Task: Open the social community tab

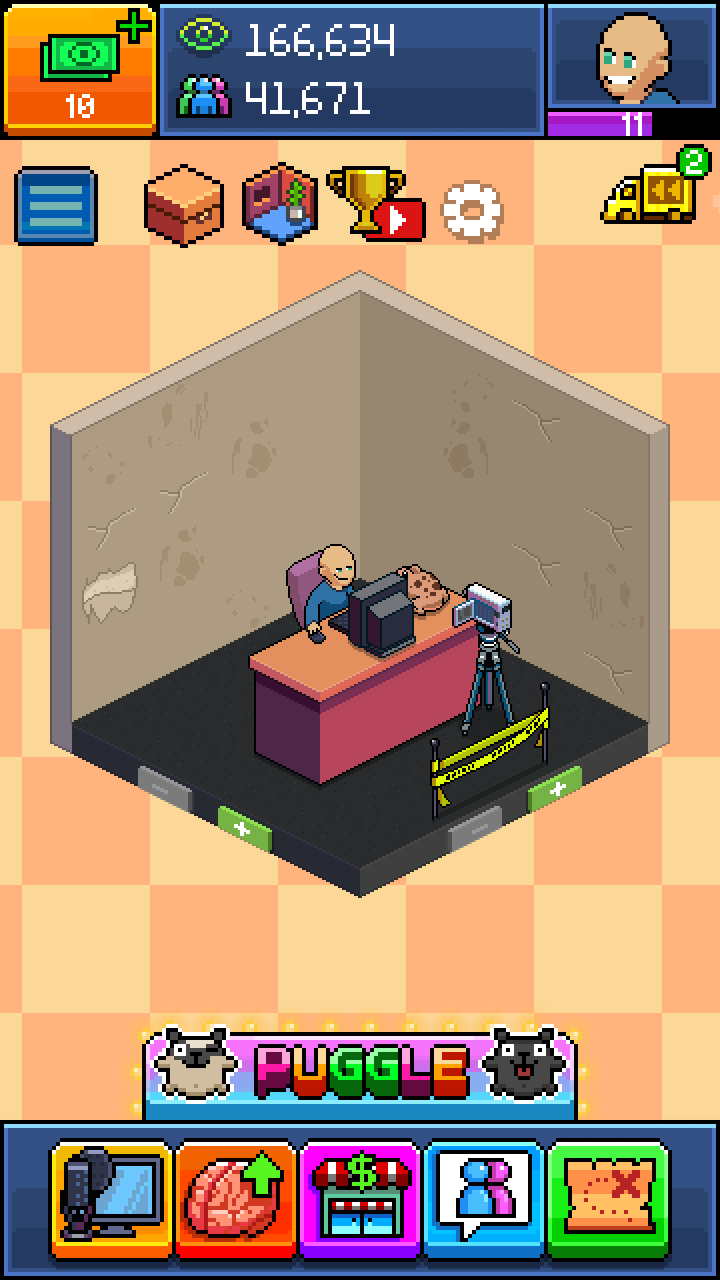Action: 484,1192
